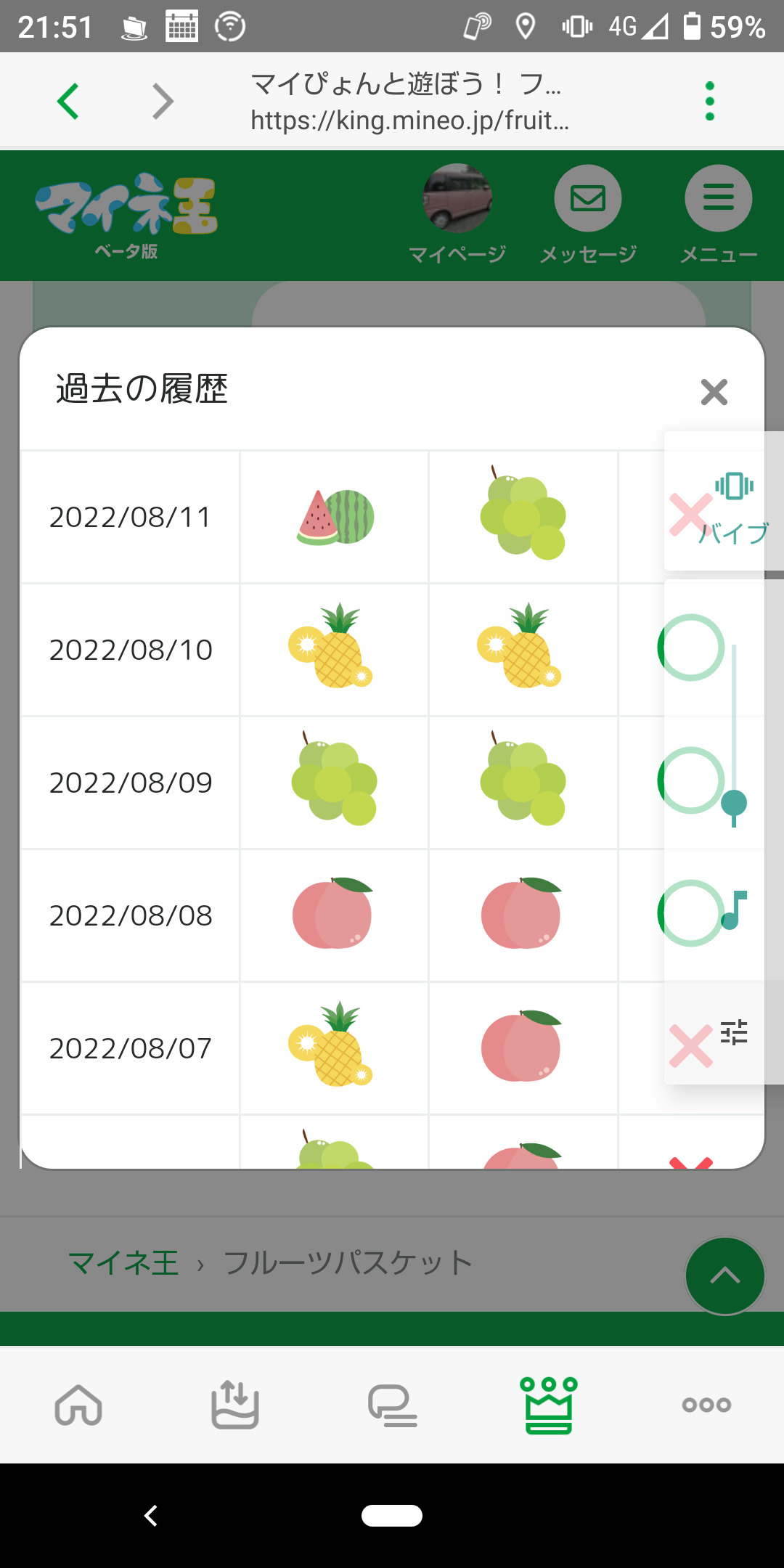Go to the home screen via the pill

coord(392,1516)
